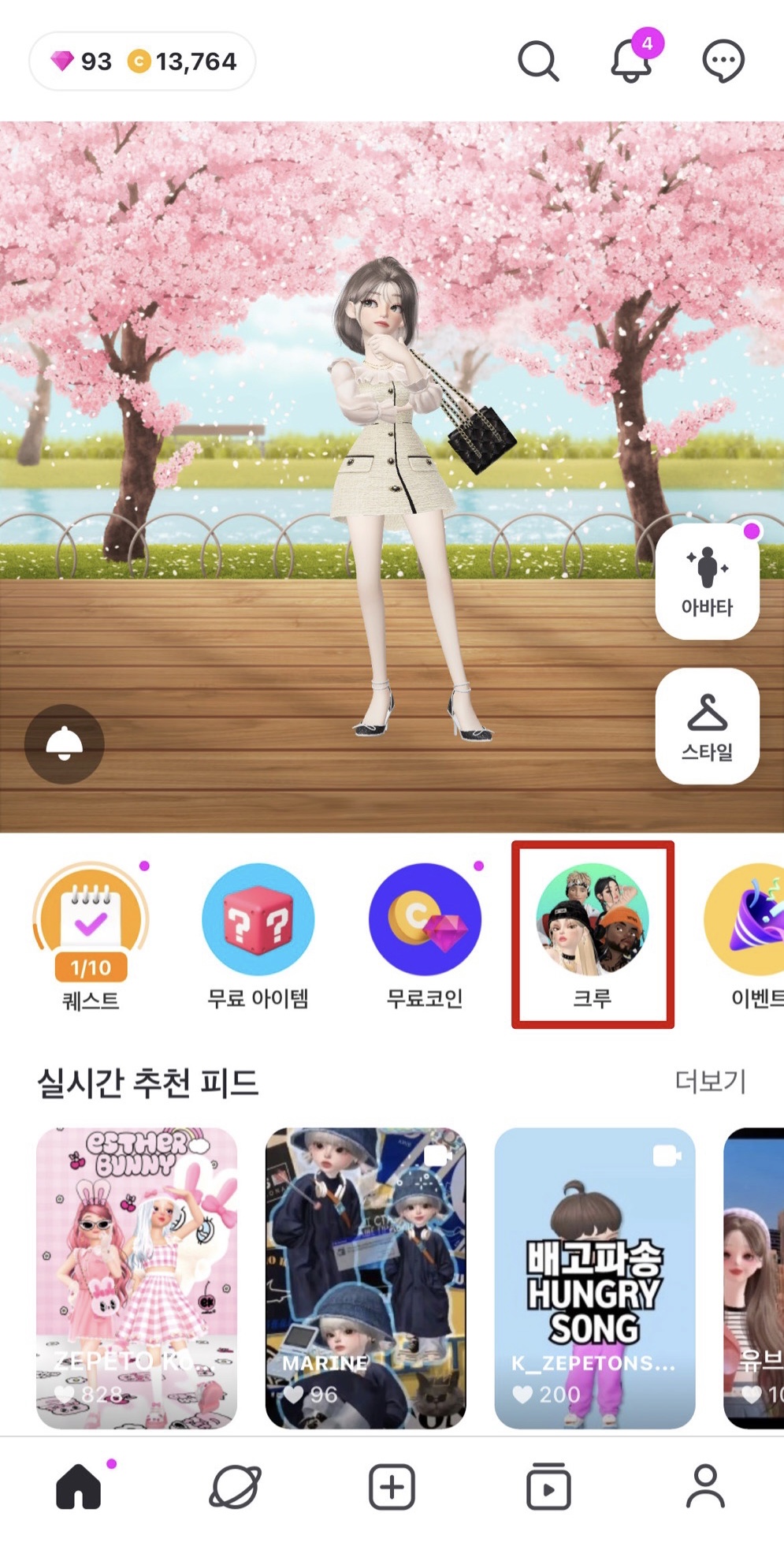The image size is (784, 1550).
Task: Open the search icon
Action: pyautogui.click(x=537, y=61)
